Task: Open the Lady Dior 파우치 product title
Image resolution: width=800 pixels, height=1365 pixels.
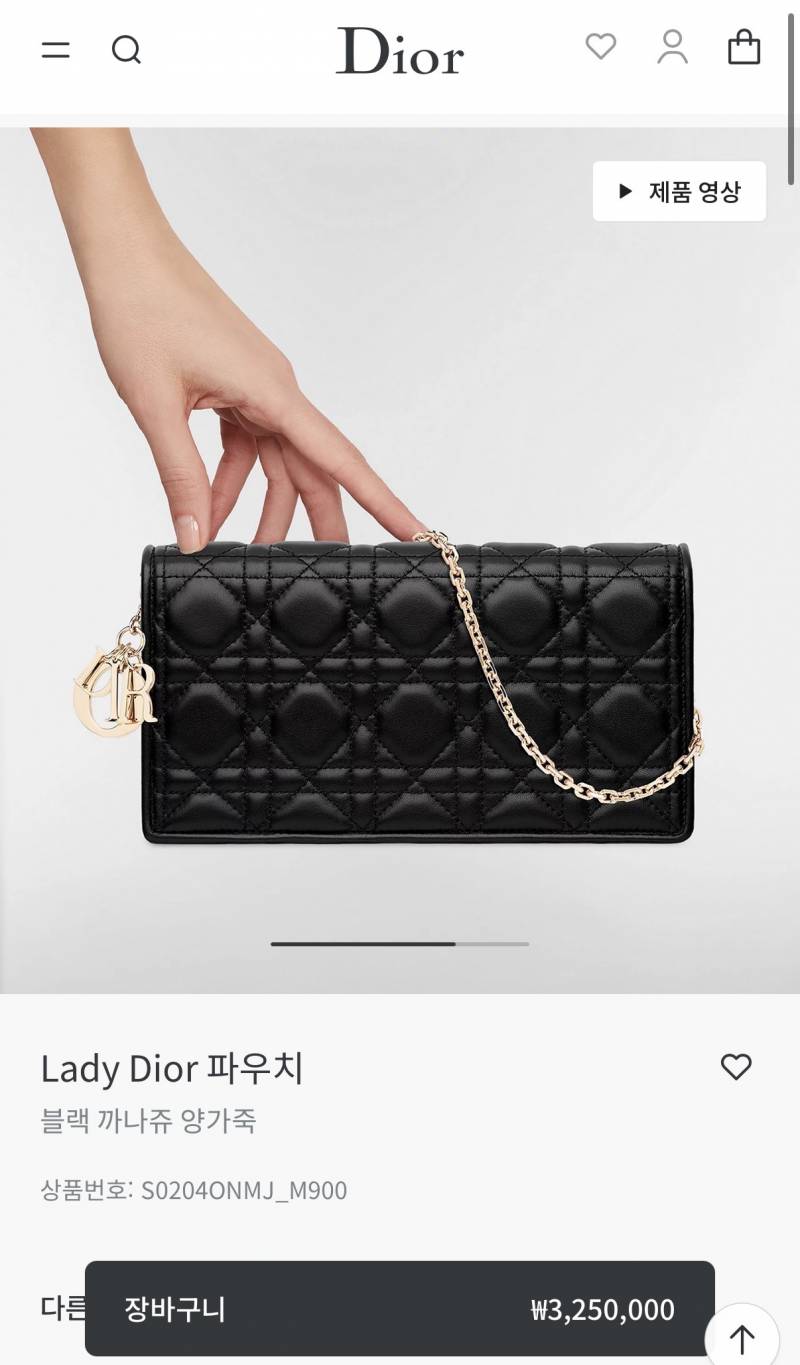Action: [x=174, y=1068]
